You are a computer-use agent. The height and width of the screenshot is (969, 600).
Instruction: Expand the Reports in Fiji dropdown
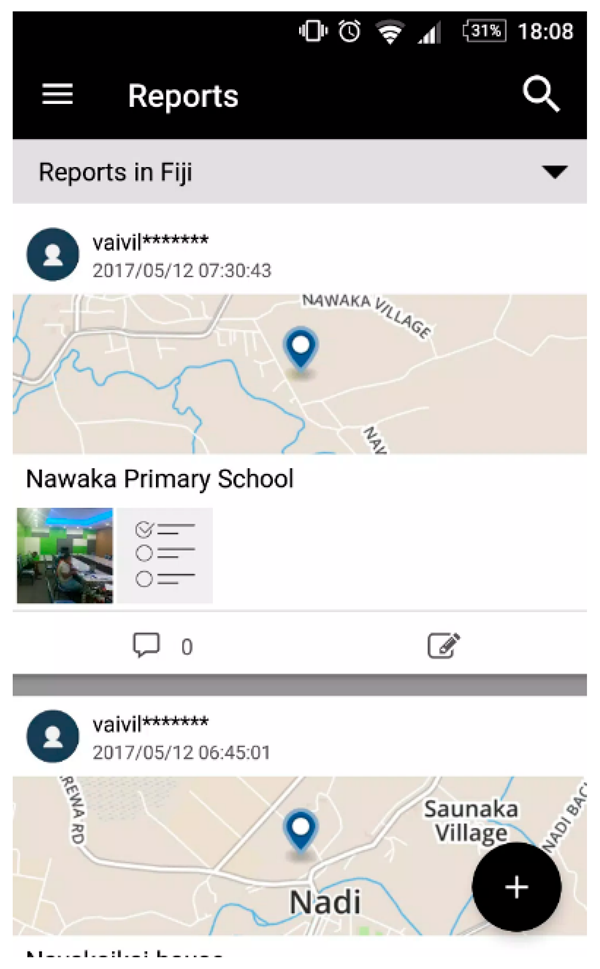(x=554, y=172)
